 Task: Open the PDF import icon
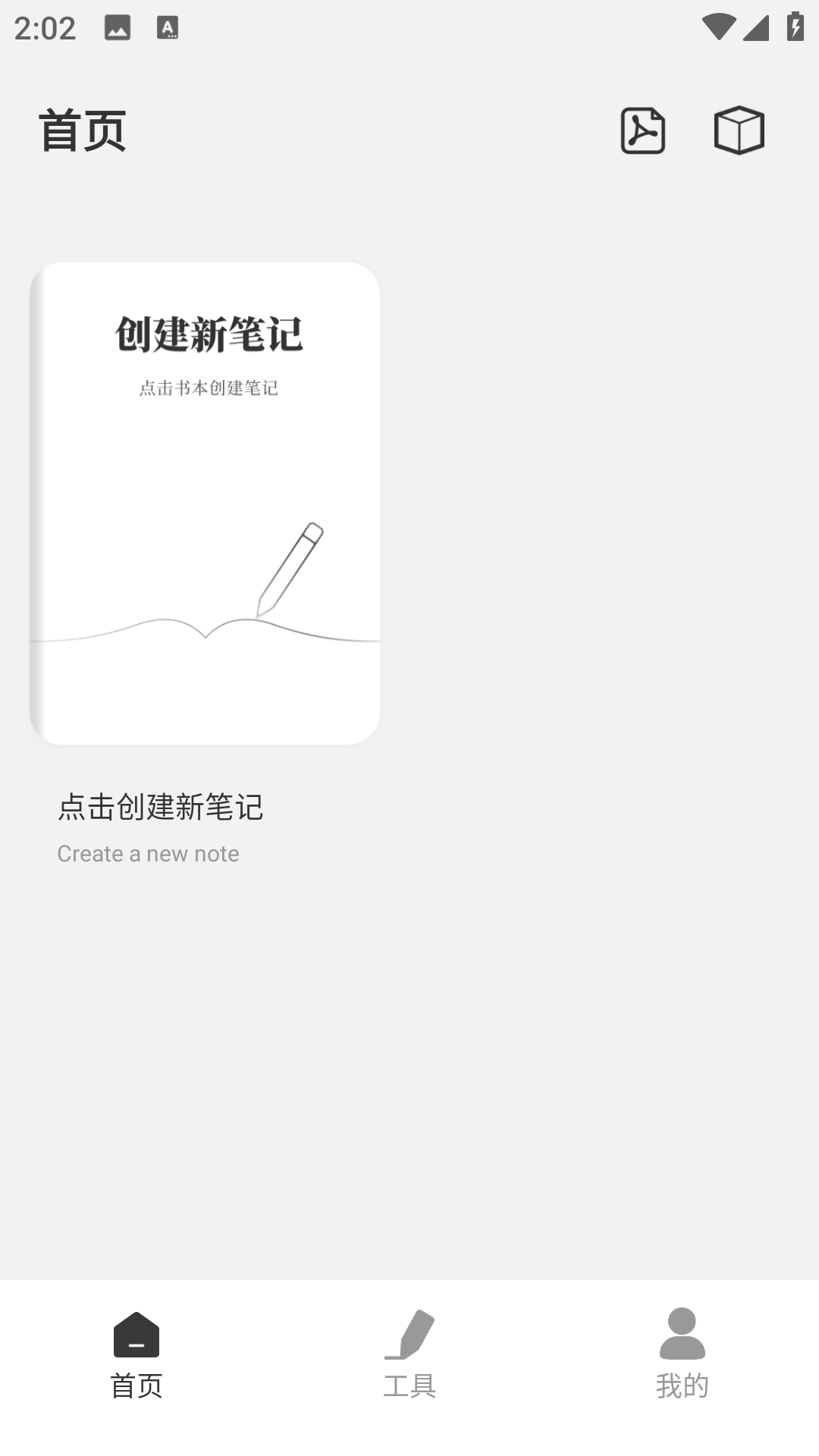[x=642, y=130]
